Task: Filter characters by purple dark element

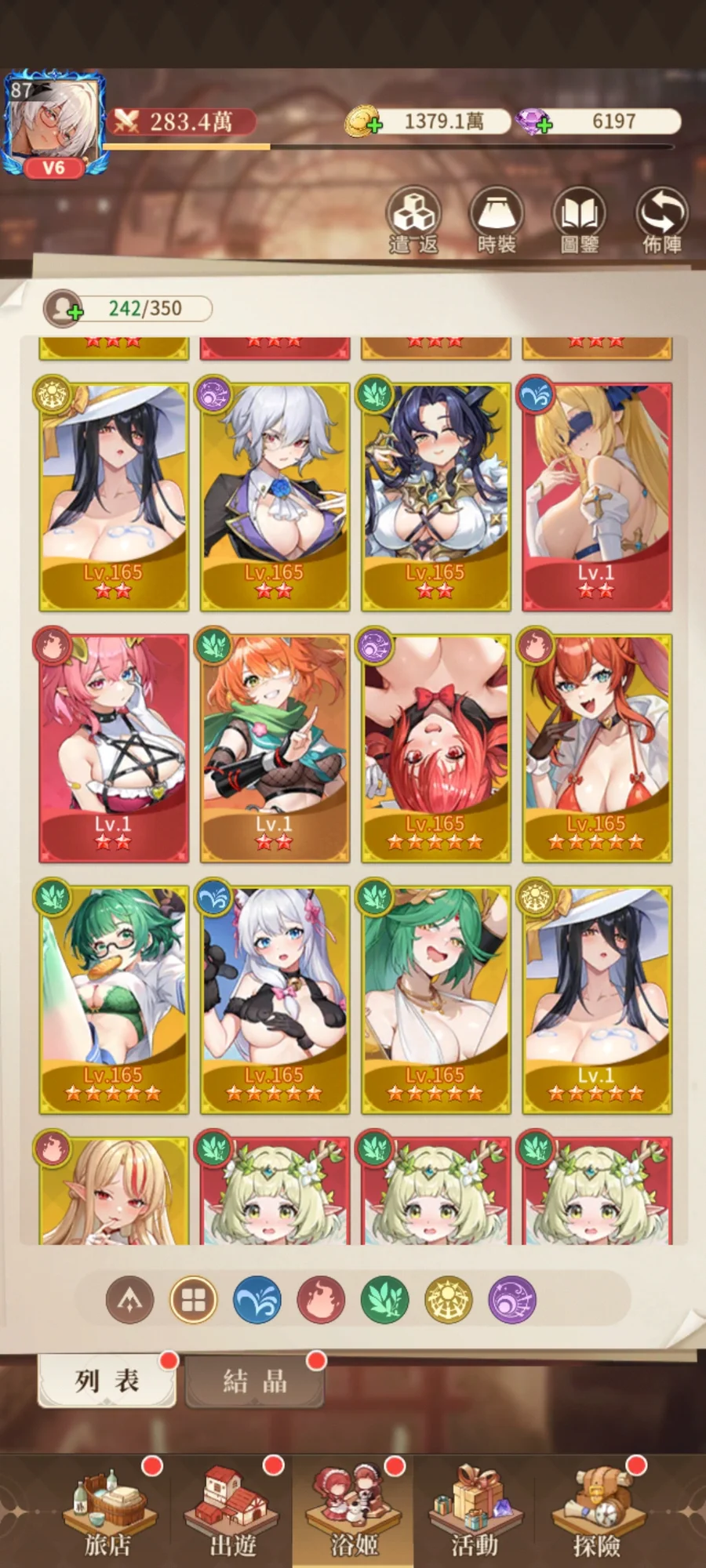Action: 511,1300
